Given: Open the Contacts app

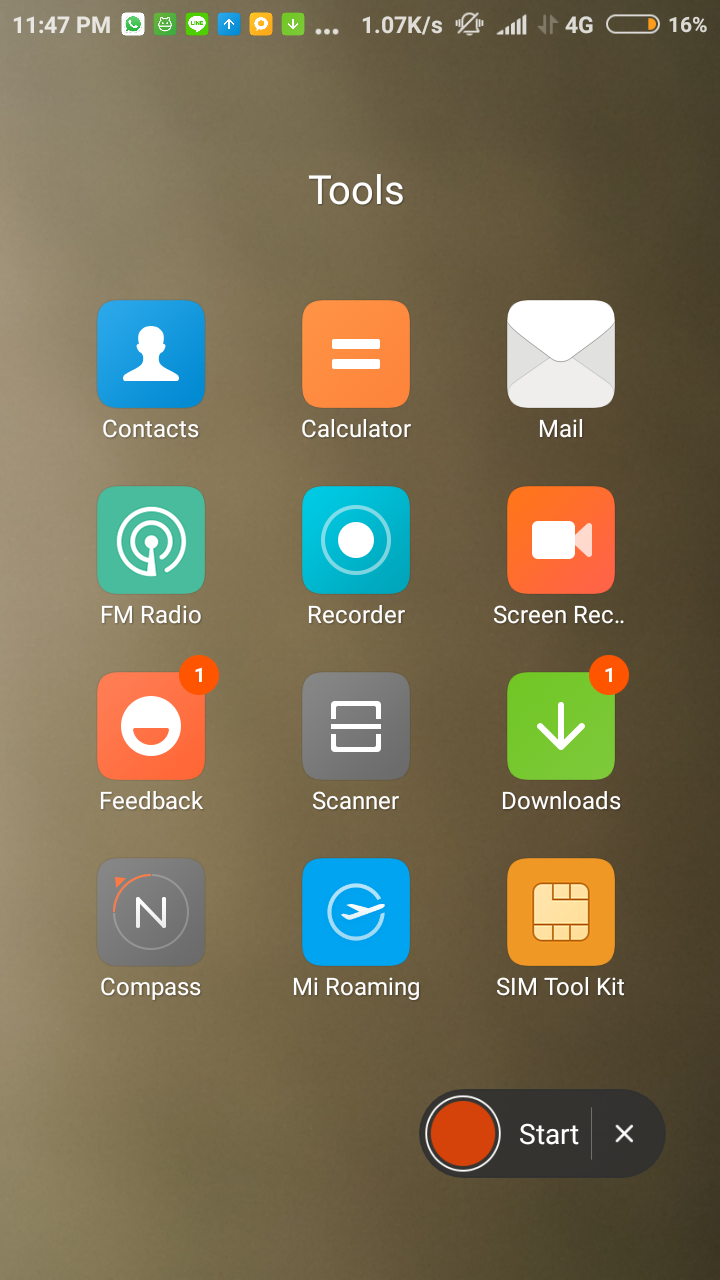Looking at the screenshot, I should point(151,354).
